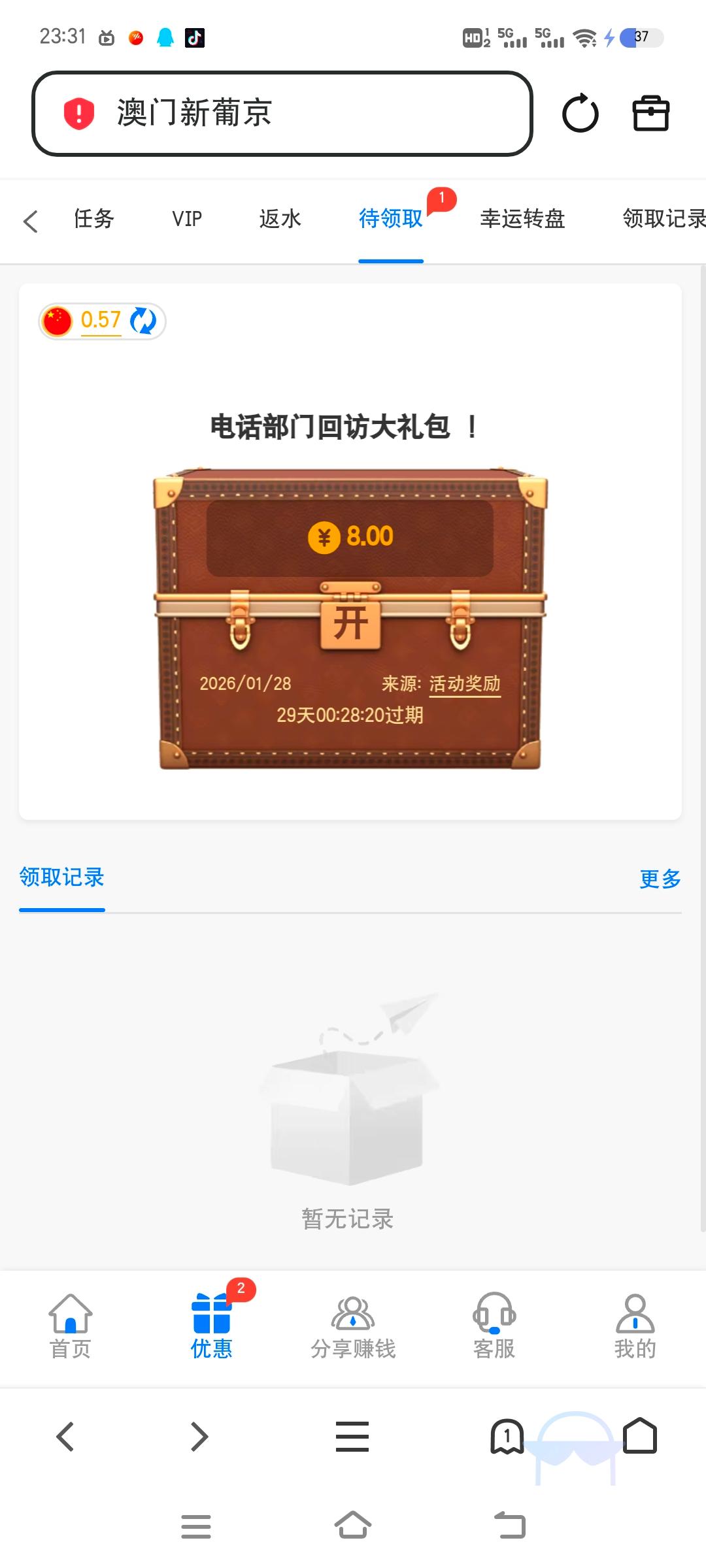This screenshot has width=706, height=1568.
Task: Select the 待领取 tab
Action: click(391, 219)
